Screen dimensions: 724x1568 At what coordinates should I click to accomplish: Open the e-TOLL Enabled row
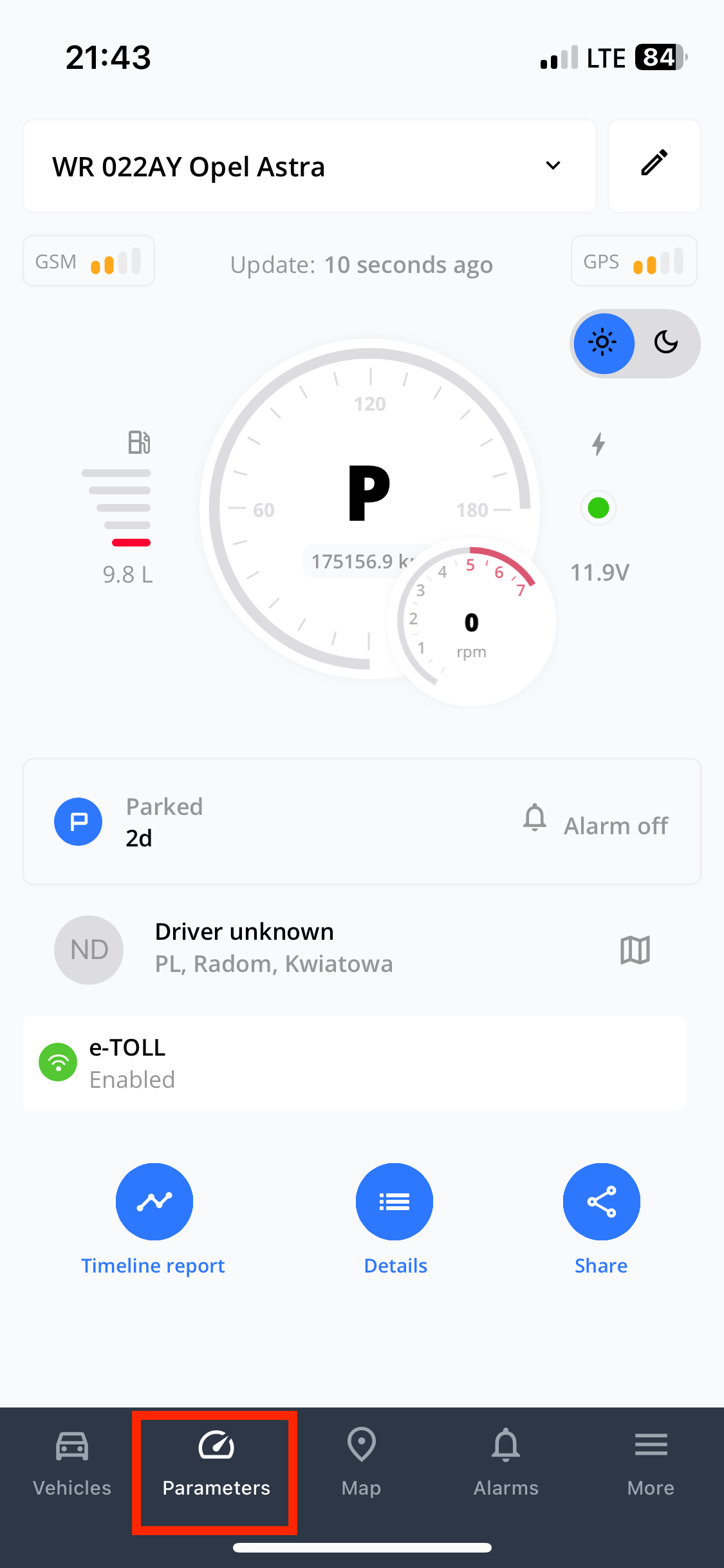pyautogui.click(x=354, y=1063)
